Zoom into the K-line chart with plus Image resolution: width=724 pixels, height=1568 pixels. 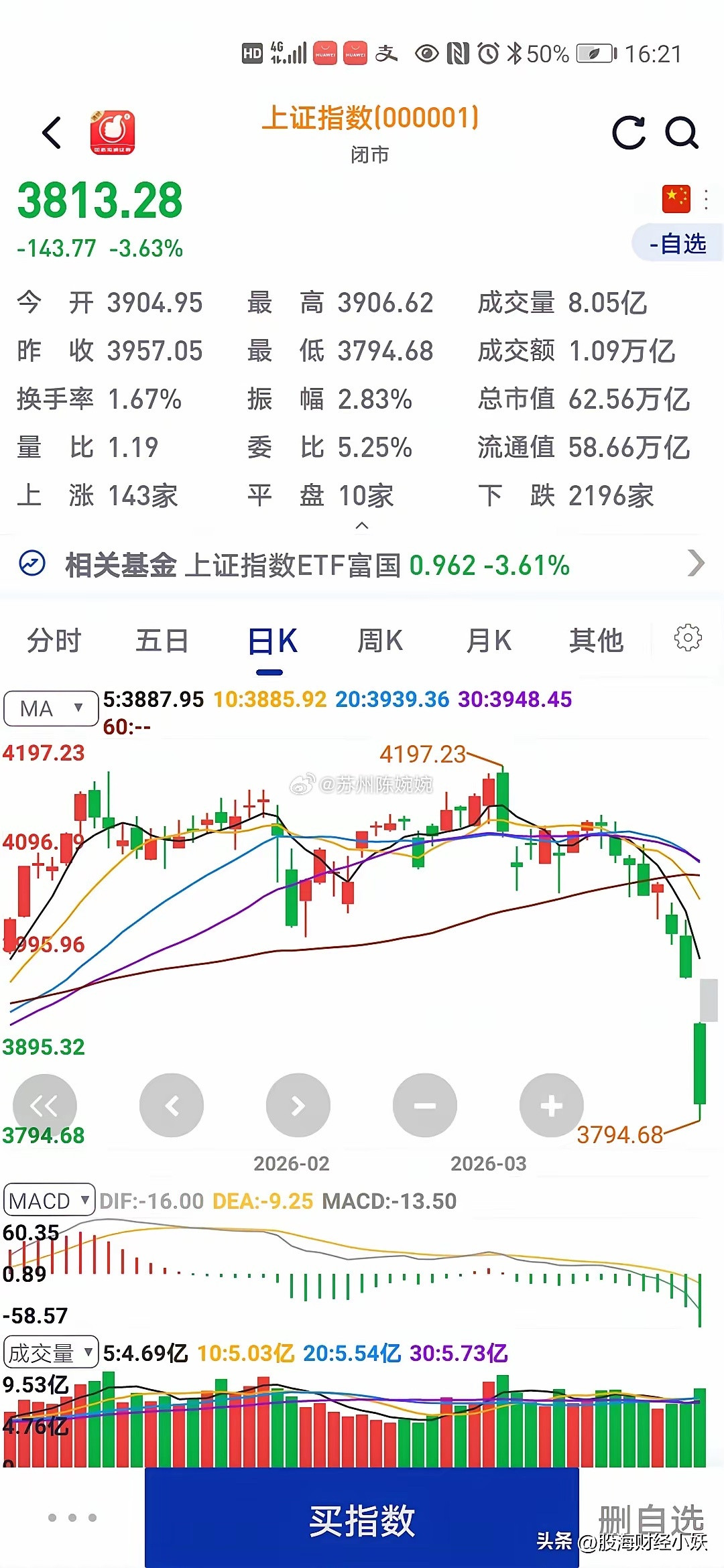coord(551,1106)
